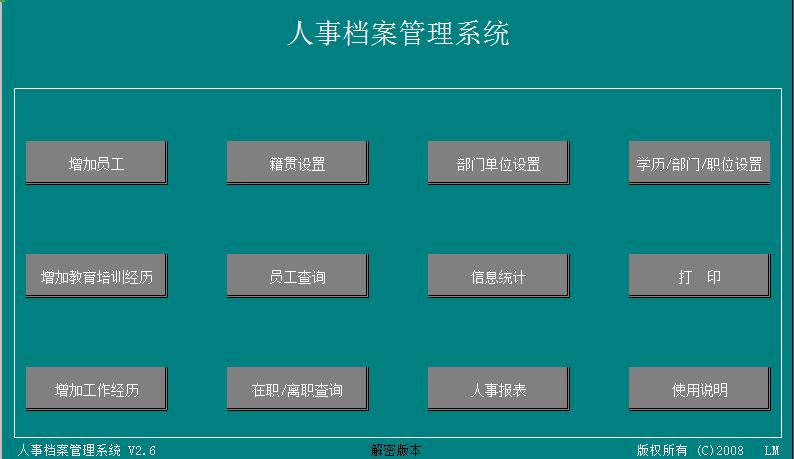Open 人事报表
Viewport: 794px width, 459px height.
(x=498, y=389)
